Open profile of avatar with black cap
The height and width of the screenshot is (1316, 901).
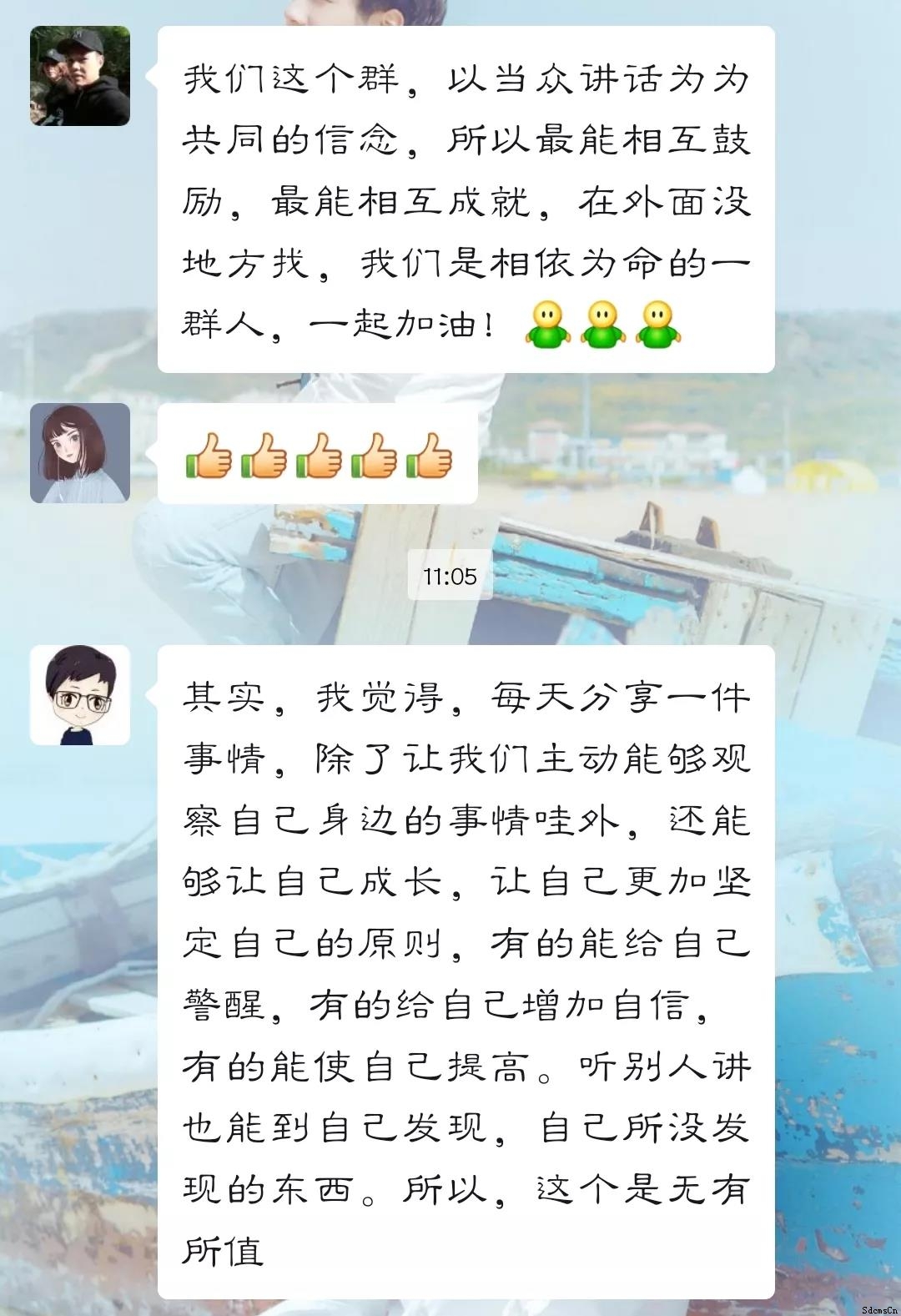[x=80, y=76]
